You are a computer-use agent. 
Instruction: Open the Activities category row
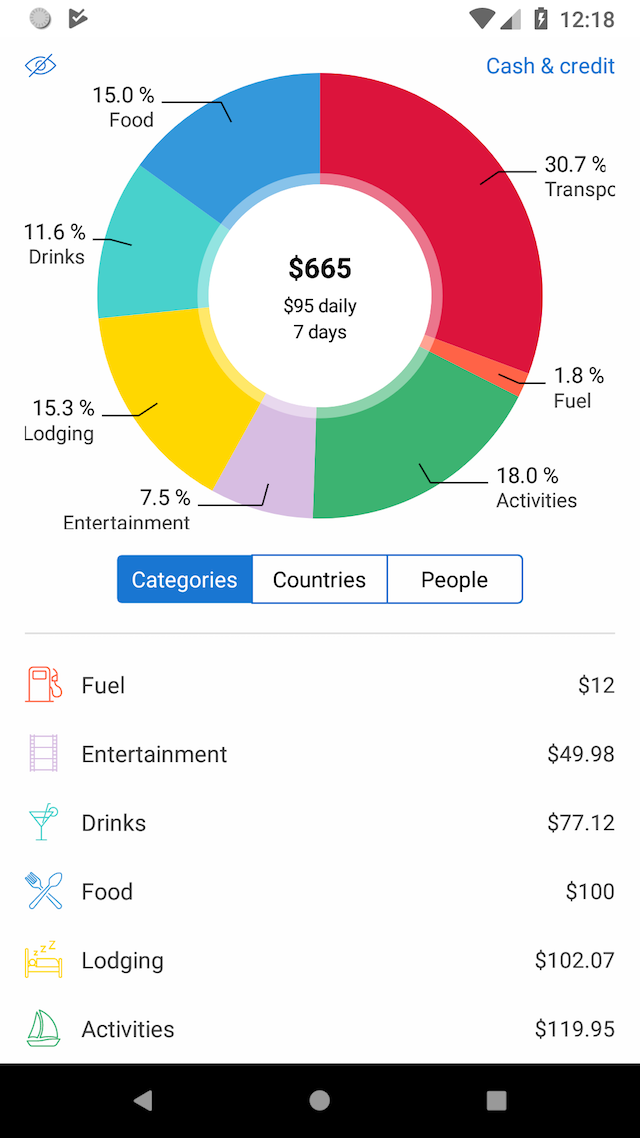tap(320, 1029)
